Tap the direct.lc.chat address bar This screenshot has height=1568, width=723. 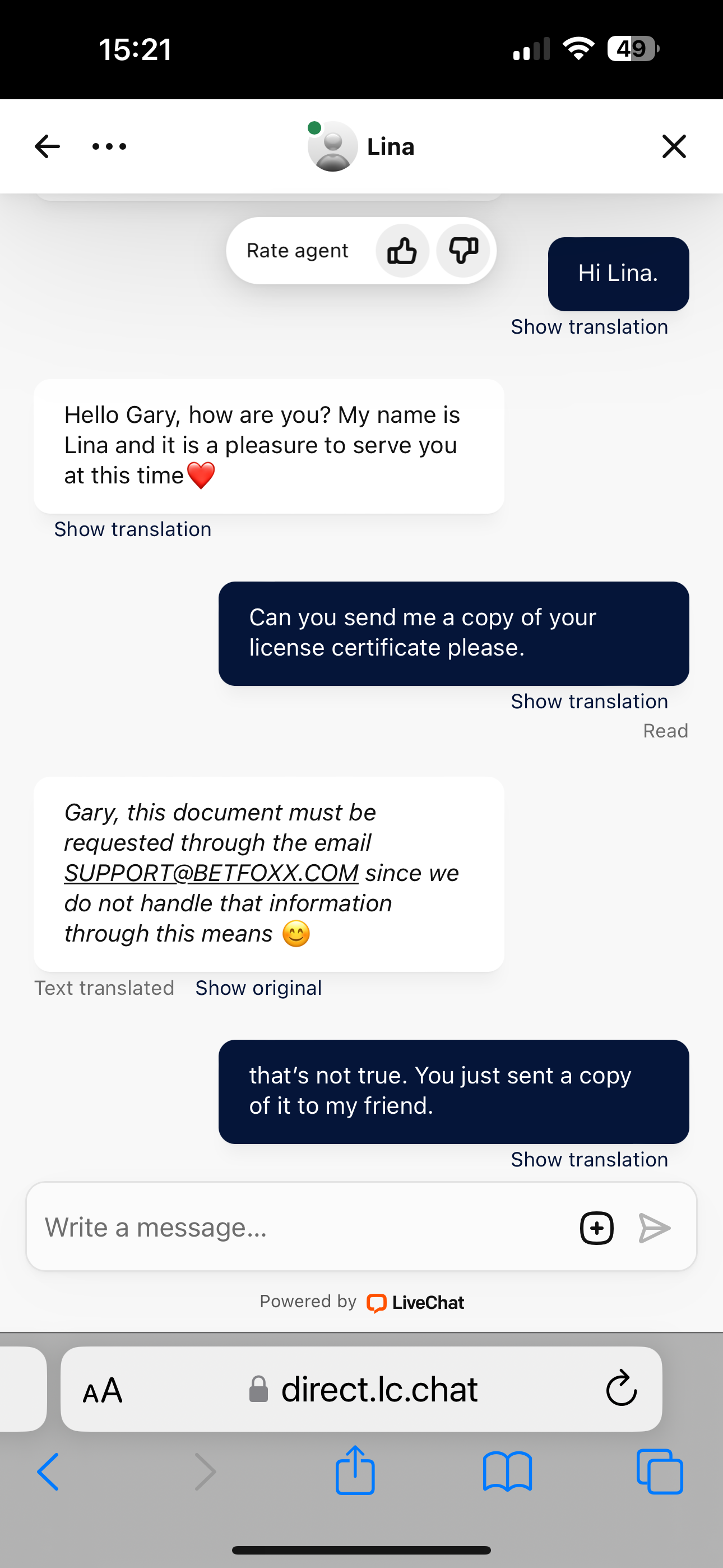pos(378,1390)
